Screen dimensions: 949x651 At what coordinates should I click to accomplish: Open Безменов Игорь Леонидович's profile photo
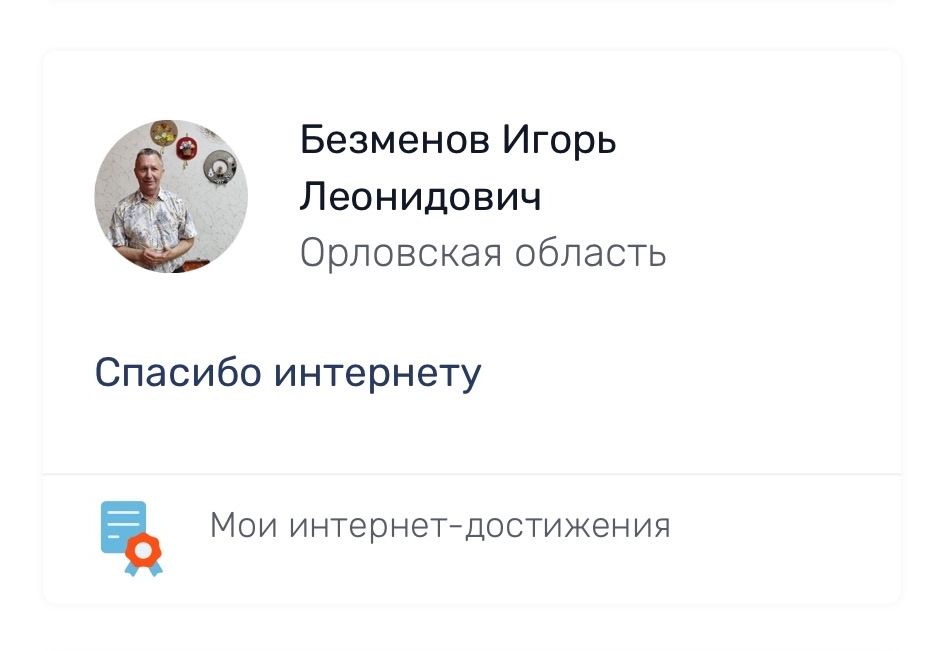point(171,196)
